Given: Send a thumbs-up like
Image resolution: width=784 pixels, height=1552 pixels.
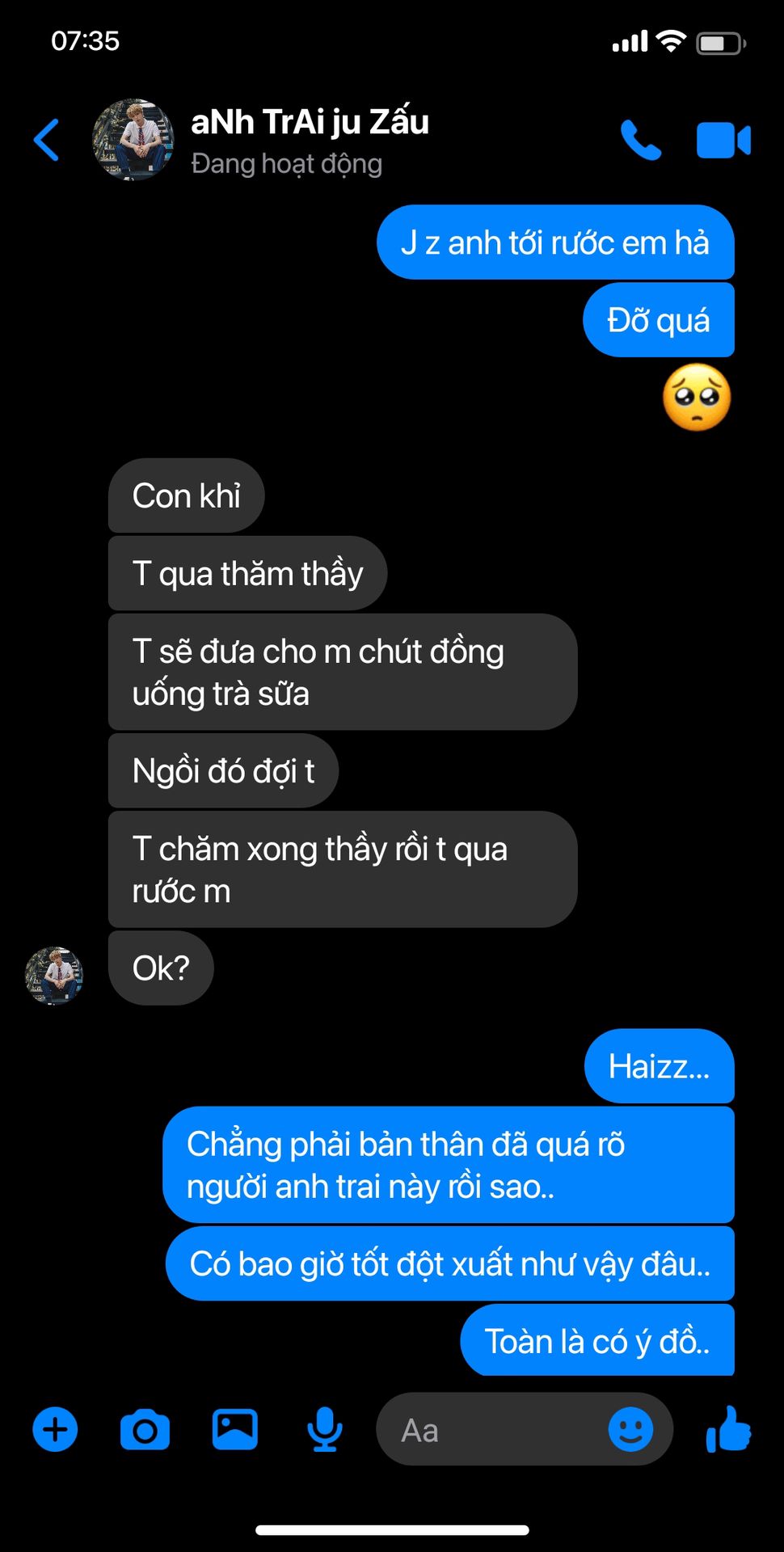Looking at the screenshot, I should [728, 1429].
